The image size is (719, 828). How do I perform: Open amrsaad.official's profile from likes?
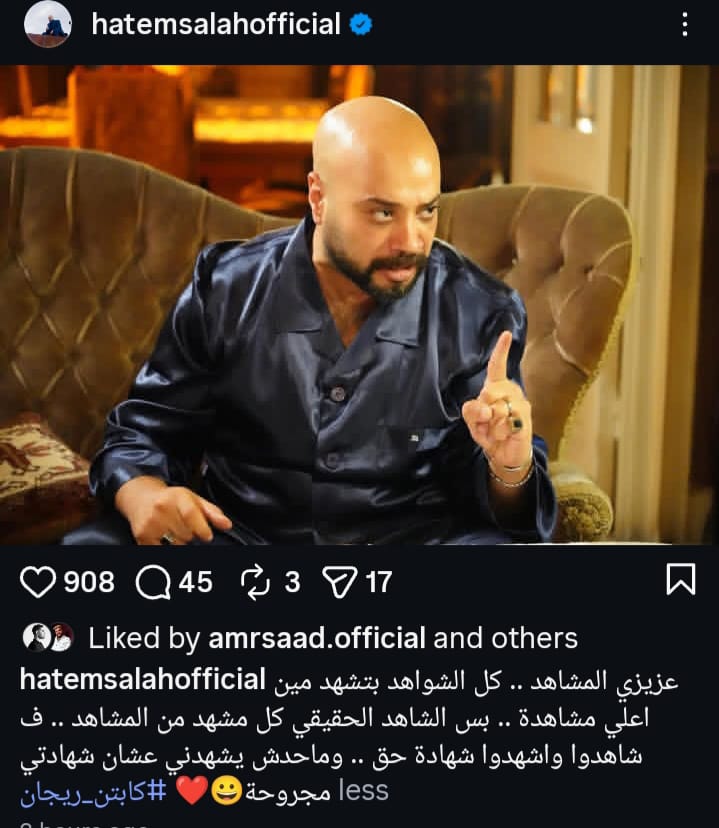317,638
